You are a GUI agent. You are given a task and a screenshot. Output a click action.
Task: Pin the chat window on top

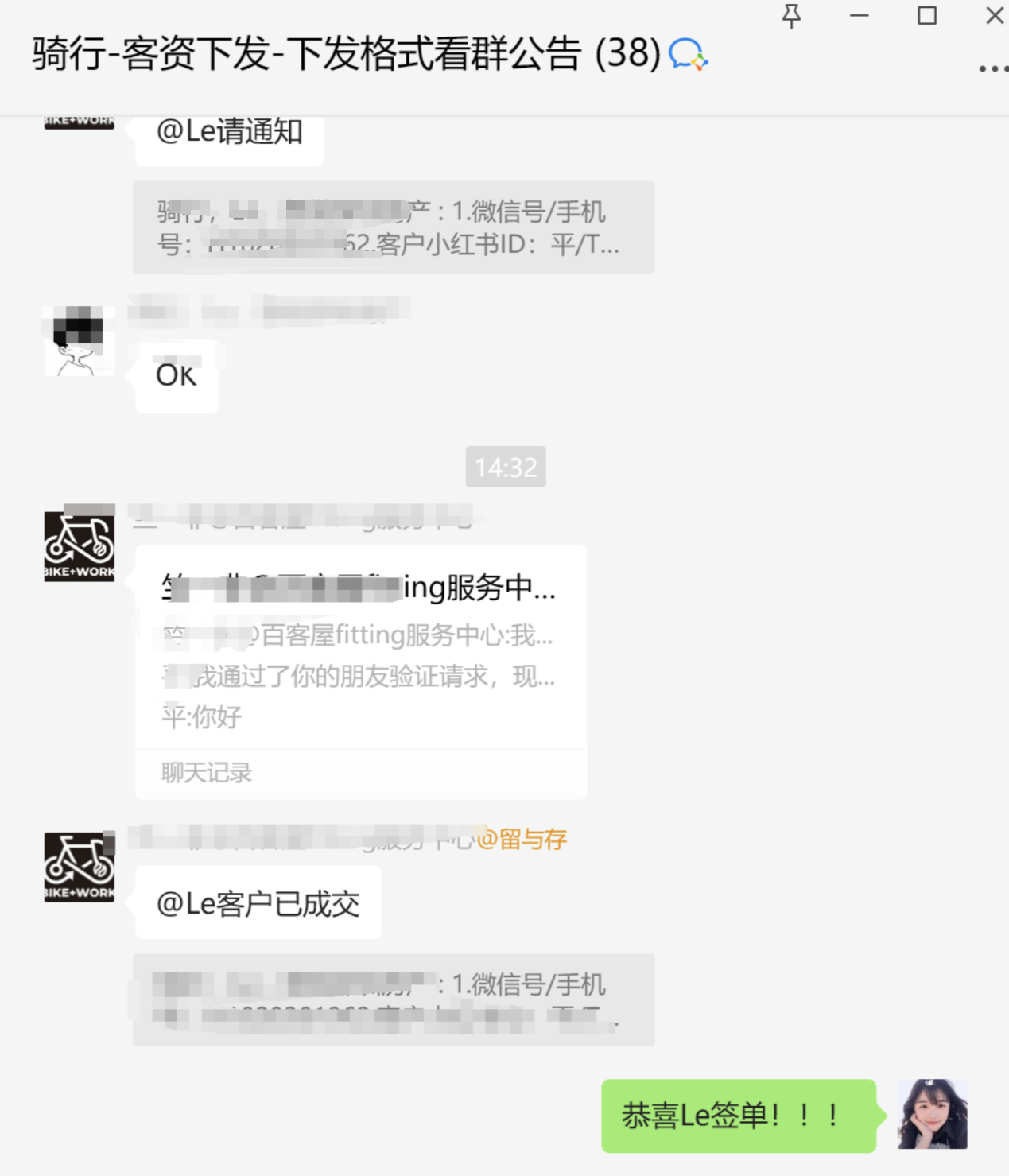point(791,16)
